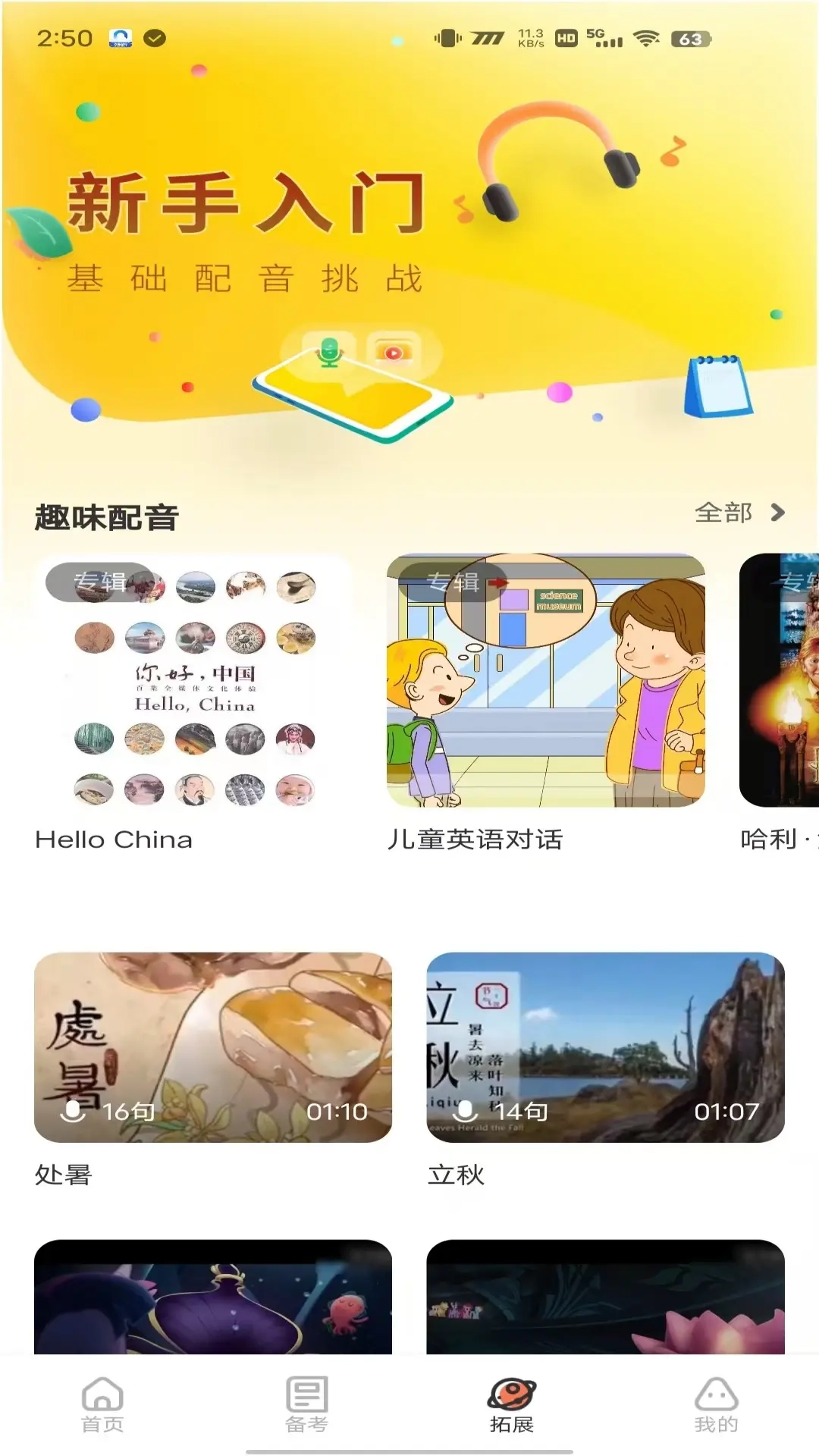Go to the 我的 tab
Image resolution: width=819 pixels, height=1456 pixels.
[x=716, y=1404]
